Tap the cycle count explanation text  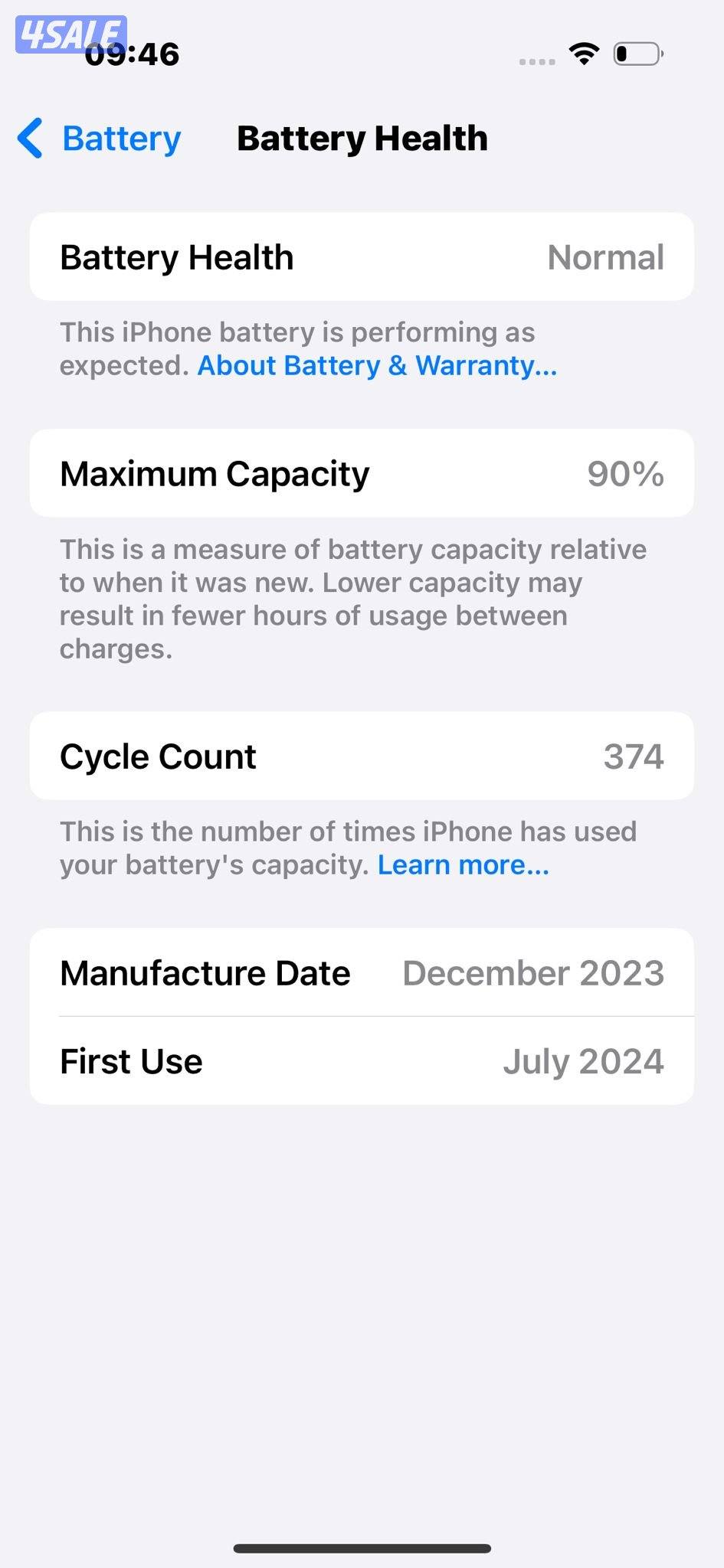coord(348,847)
